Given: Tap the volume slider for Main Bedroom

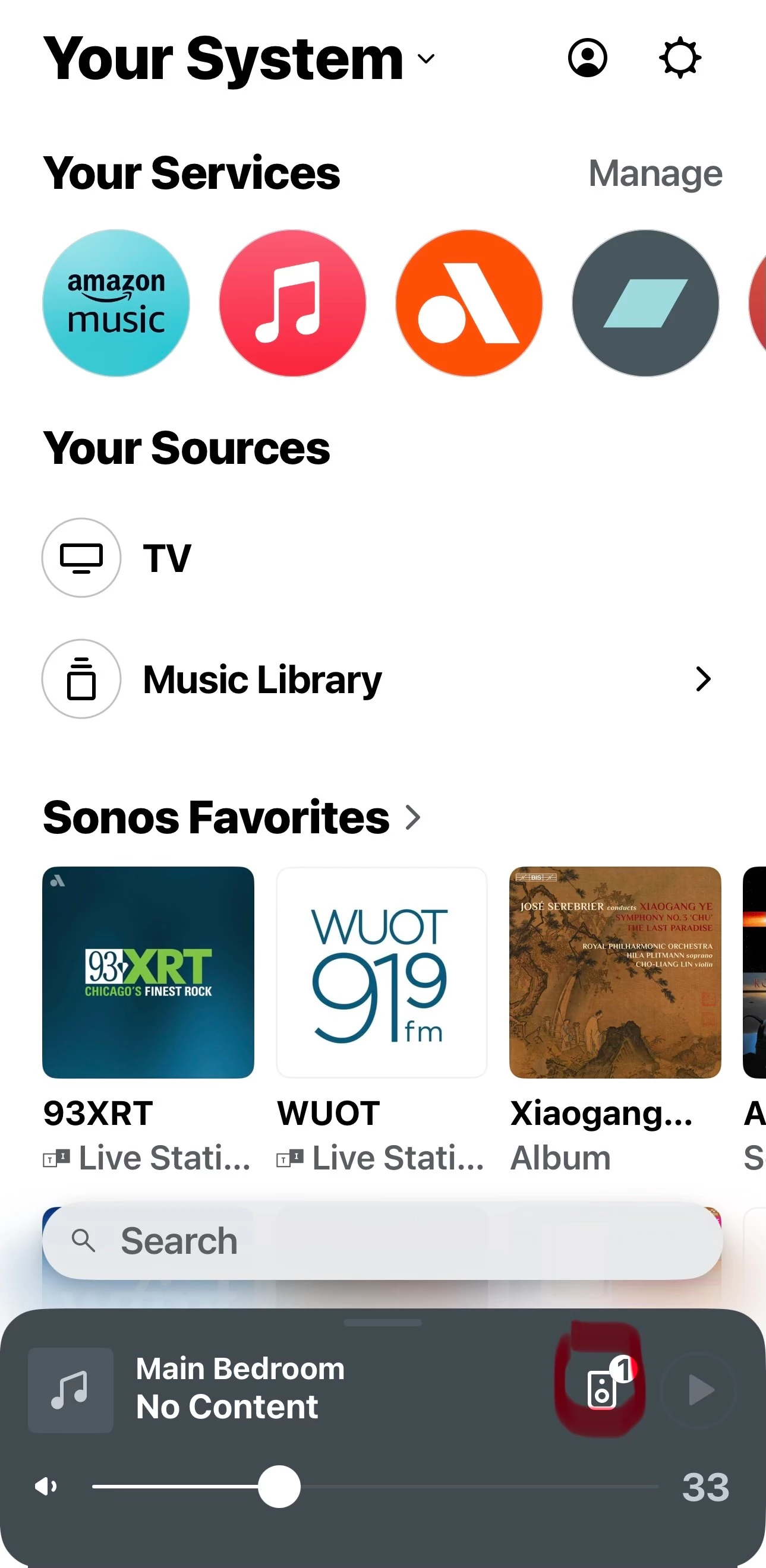Looking at the screenshot, I should tap(279, 1487).
